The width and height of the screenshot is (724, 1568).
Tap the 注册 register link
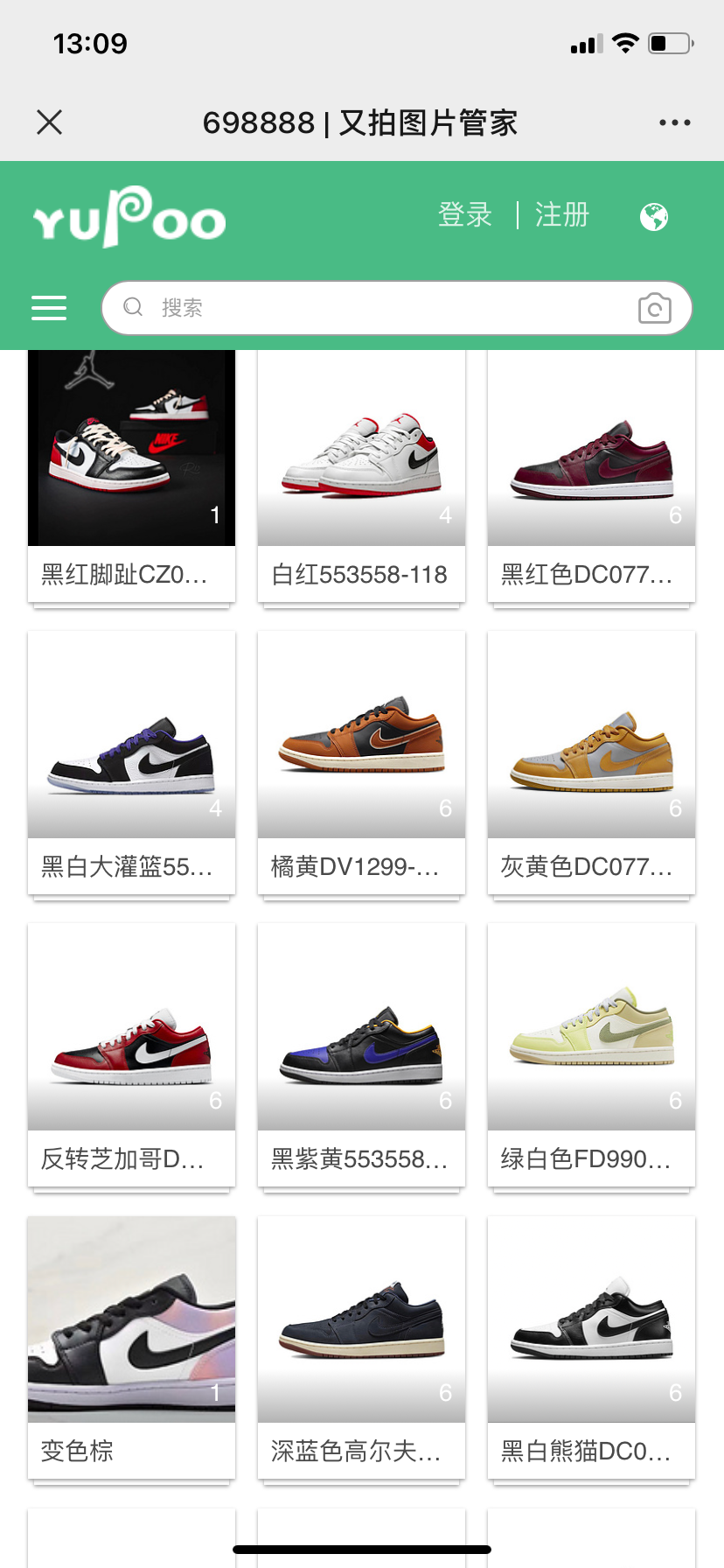(562, 215)
